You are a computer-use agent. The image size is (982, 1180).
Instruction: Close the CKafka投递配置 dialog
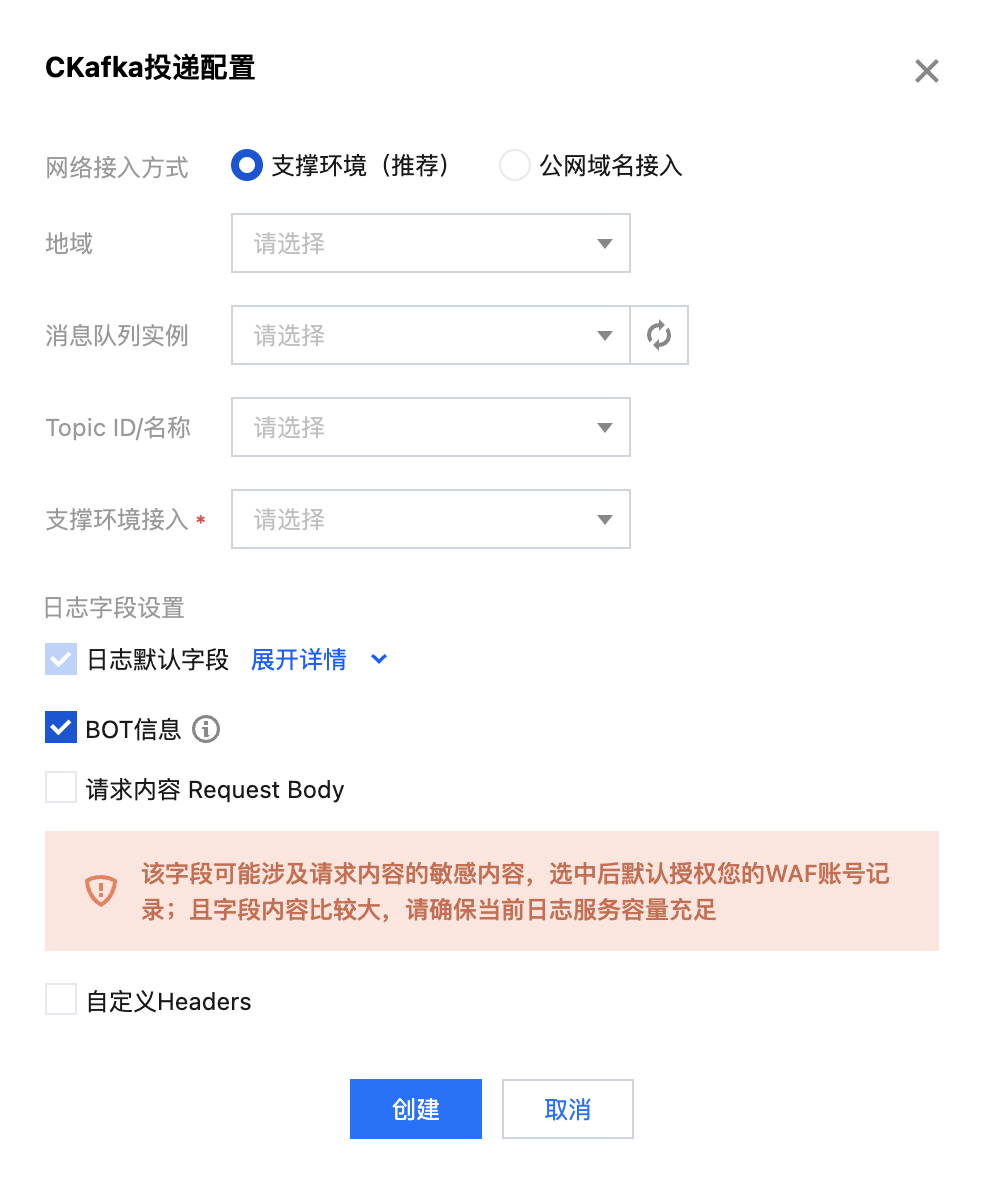point(927,71)
